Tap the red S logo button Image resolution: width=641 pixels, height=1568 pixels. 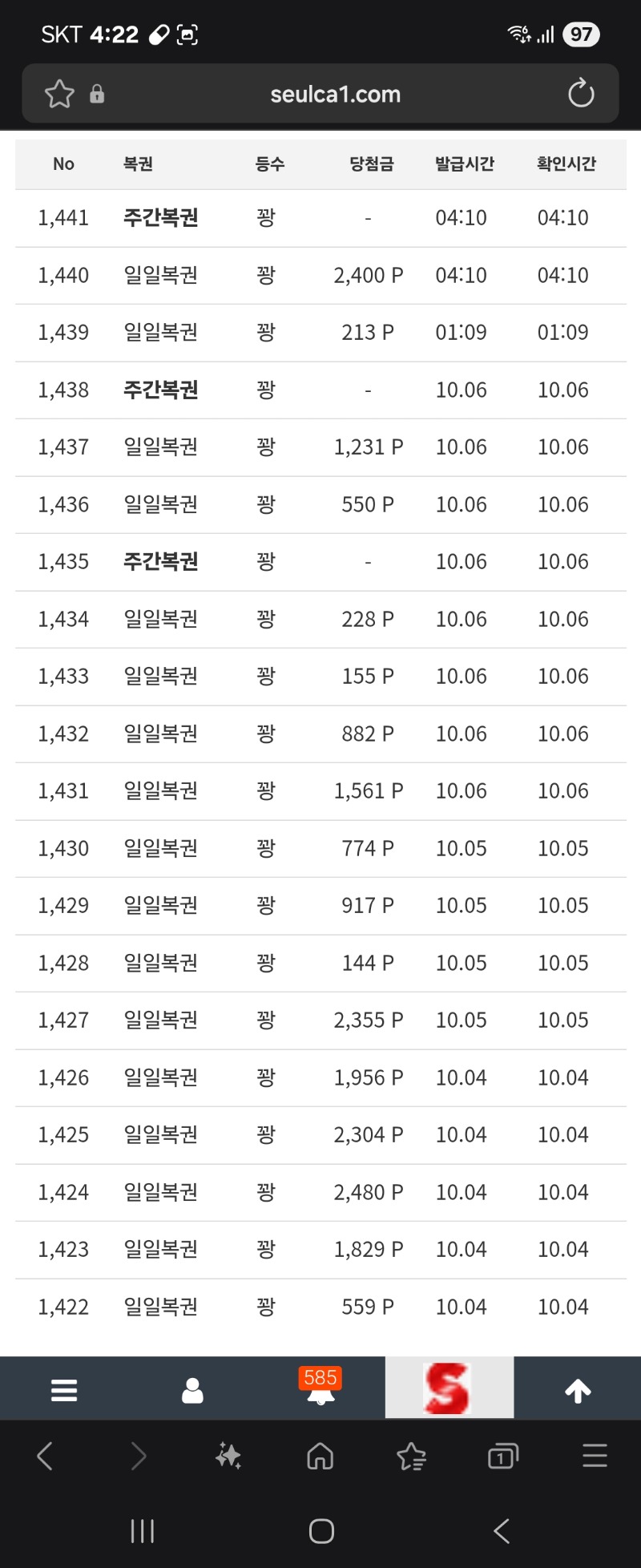click(449, 1388)
